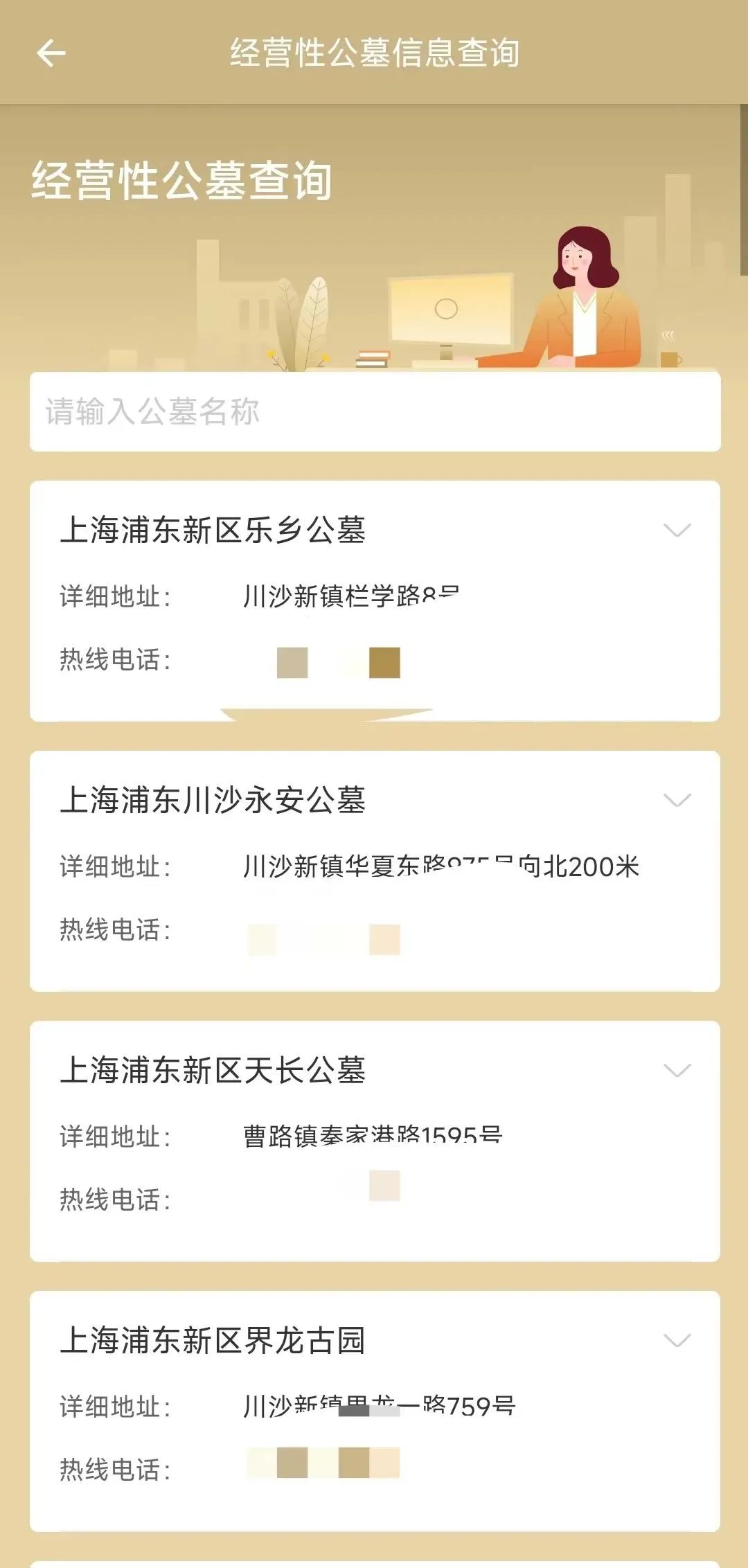Viewport: 748px width, 1568px height.
Task: Expand the 上海浦东新区乐乡公墓 card
Action: [x=677, y=531]
